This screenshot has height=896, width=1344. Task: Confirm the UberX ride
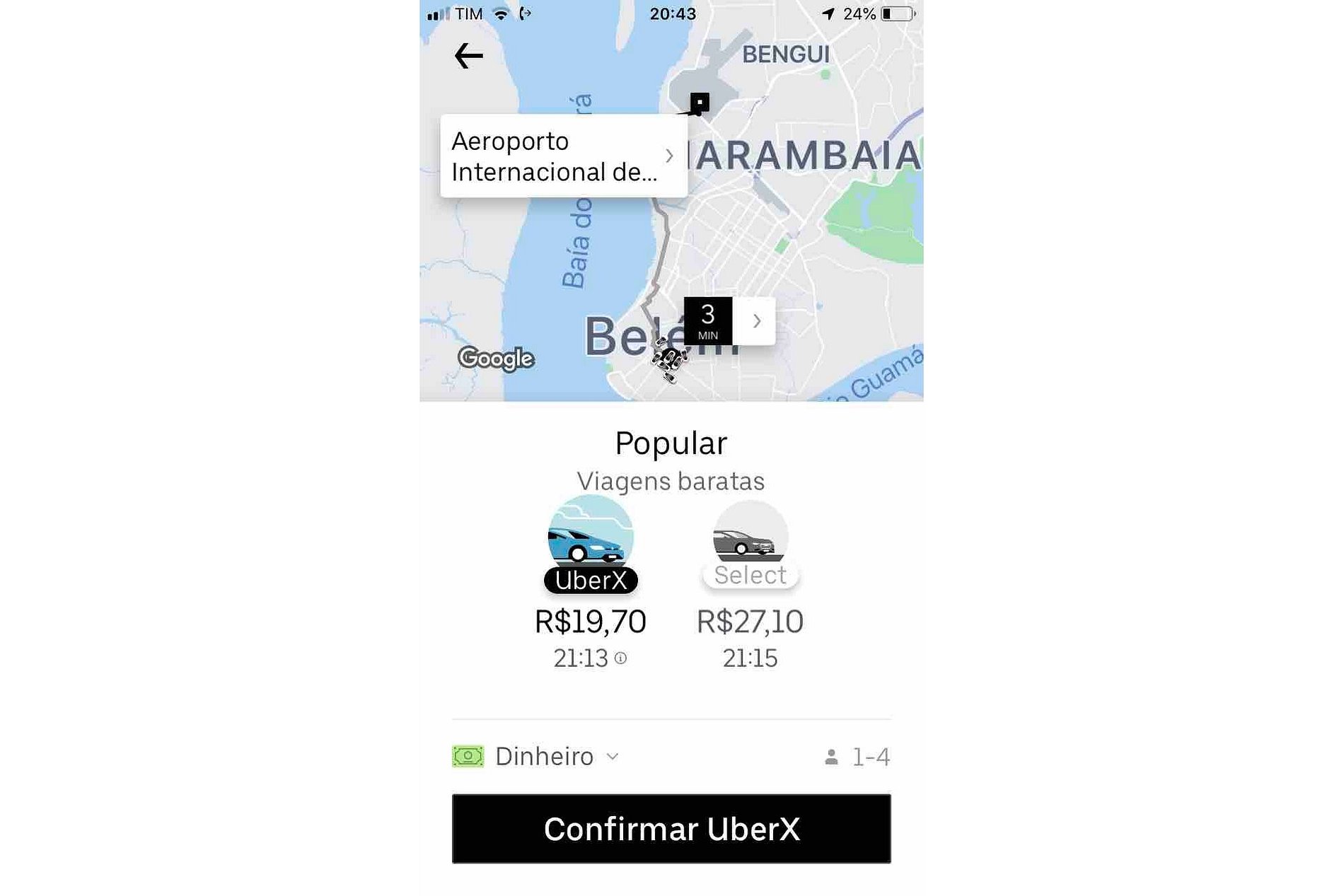coord(671,829)
